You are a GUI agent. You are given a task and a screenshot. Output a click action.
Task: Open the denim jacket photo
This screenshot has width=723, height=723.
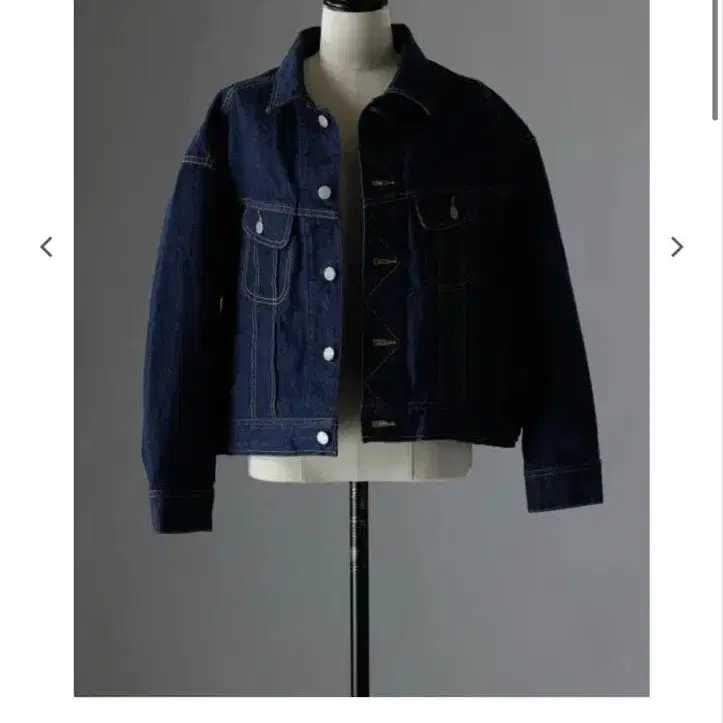click(x=361, y=347)
